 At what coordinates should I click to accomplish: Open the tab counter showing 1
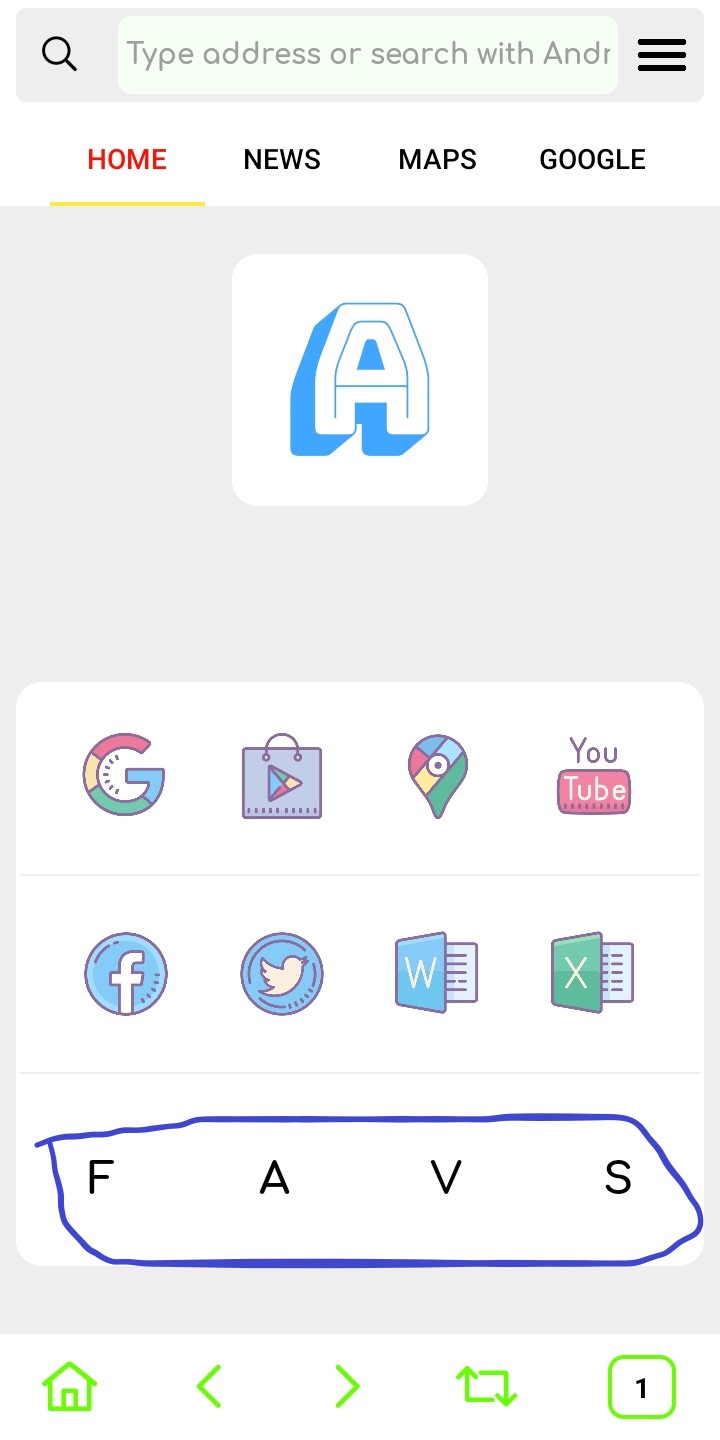pyautogui.click(x=642, y=1387)
